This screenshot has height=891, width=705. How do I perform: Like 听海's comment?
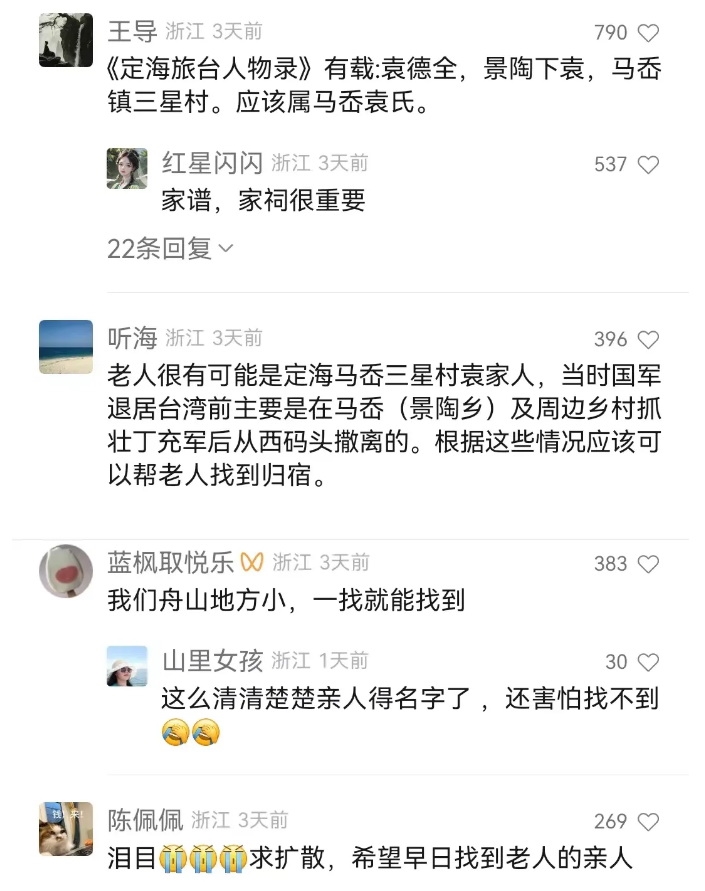point(648,339)
